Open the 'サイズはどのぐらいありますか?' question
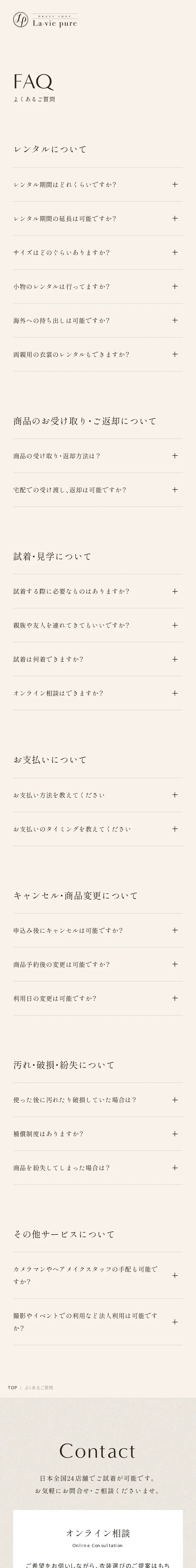196x1568 pixels. [x=97, y=253]
